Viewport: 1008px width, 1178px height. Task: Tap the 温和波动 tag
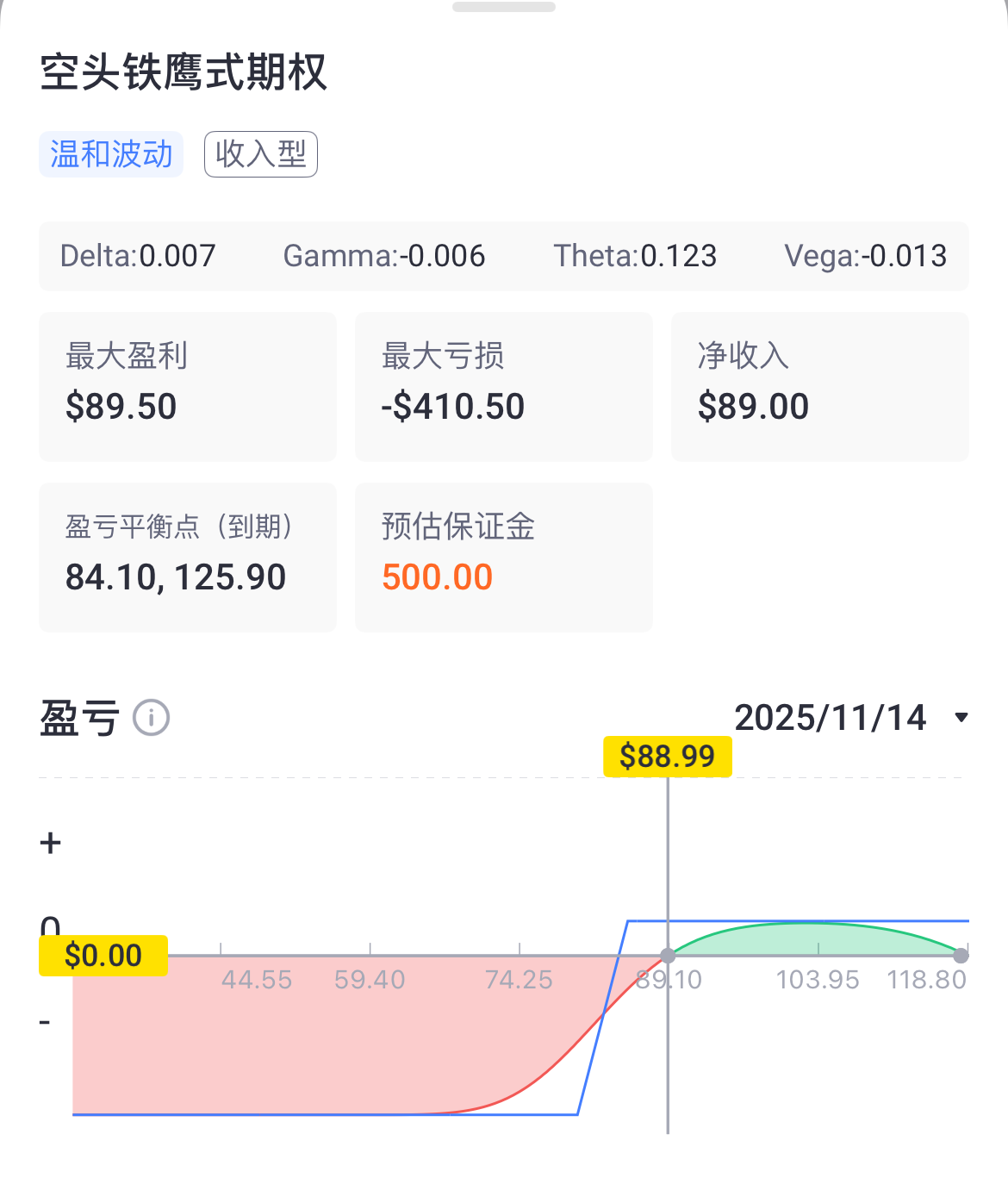[x=111, y=154]
